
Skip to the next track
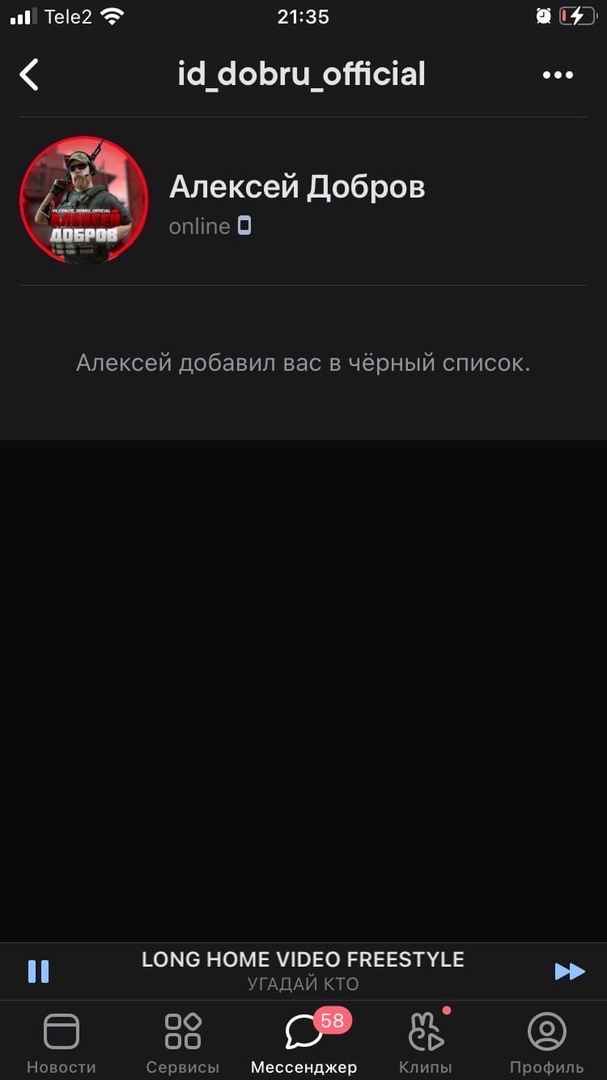coord(569,971)
